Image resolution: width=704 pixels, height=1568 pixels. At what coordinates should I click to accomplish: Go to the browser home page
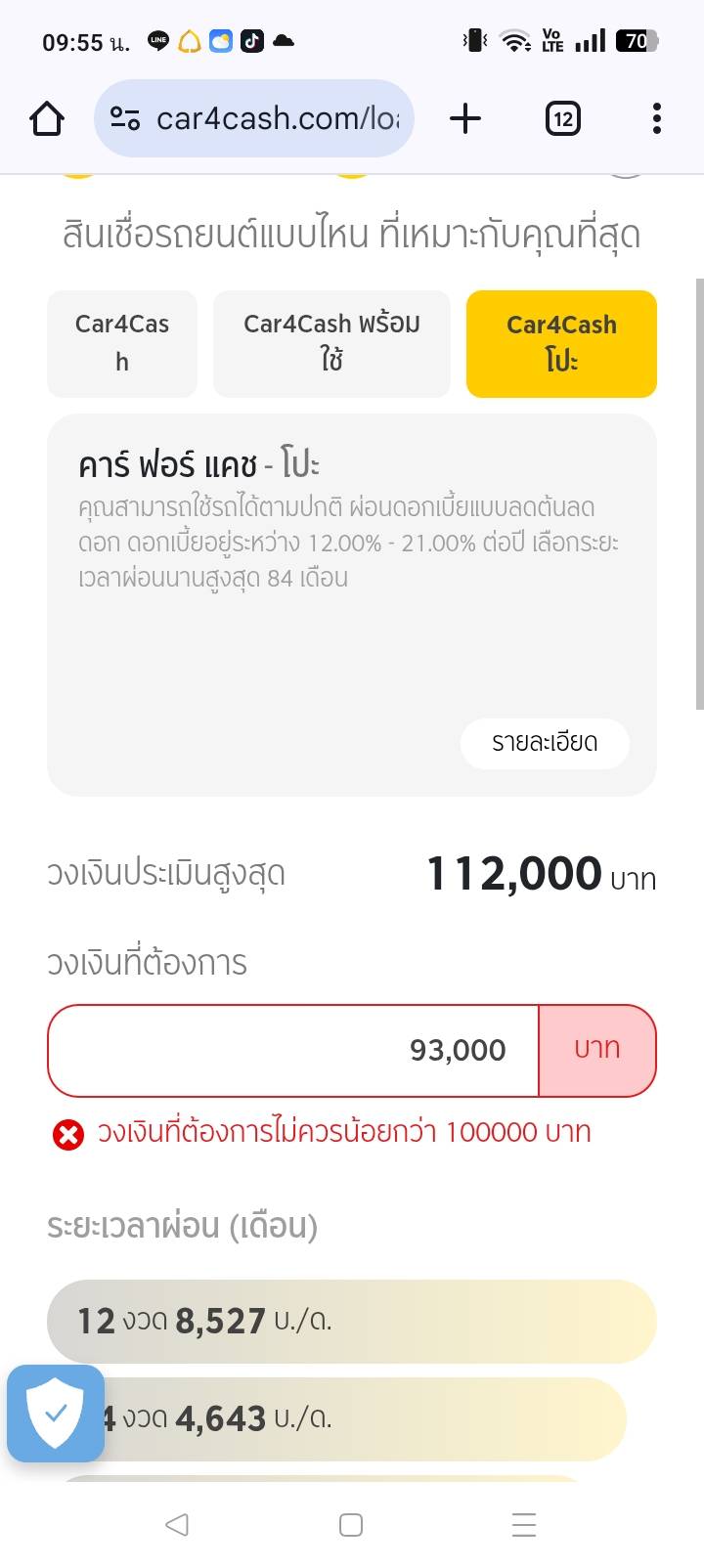point(47,119)
